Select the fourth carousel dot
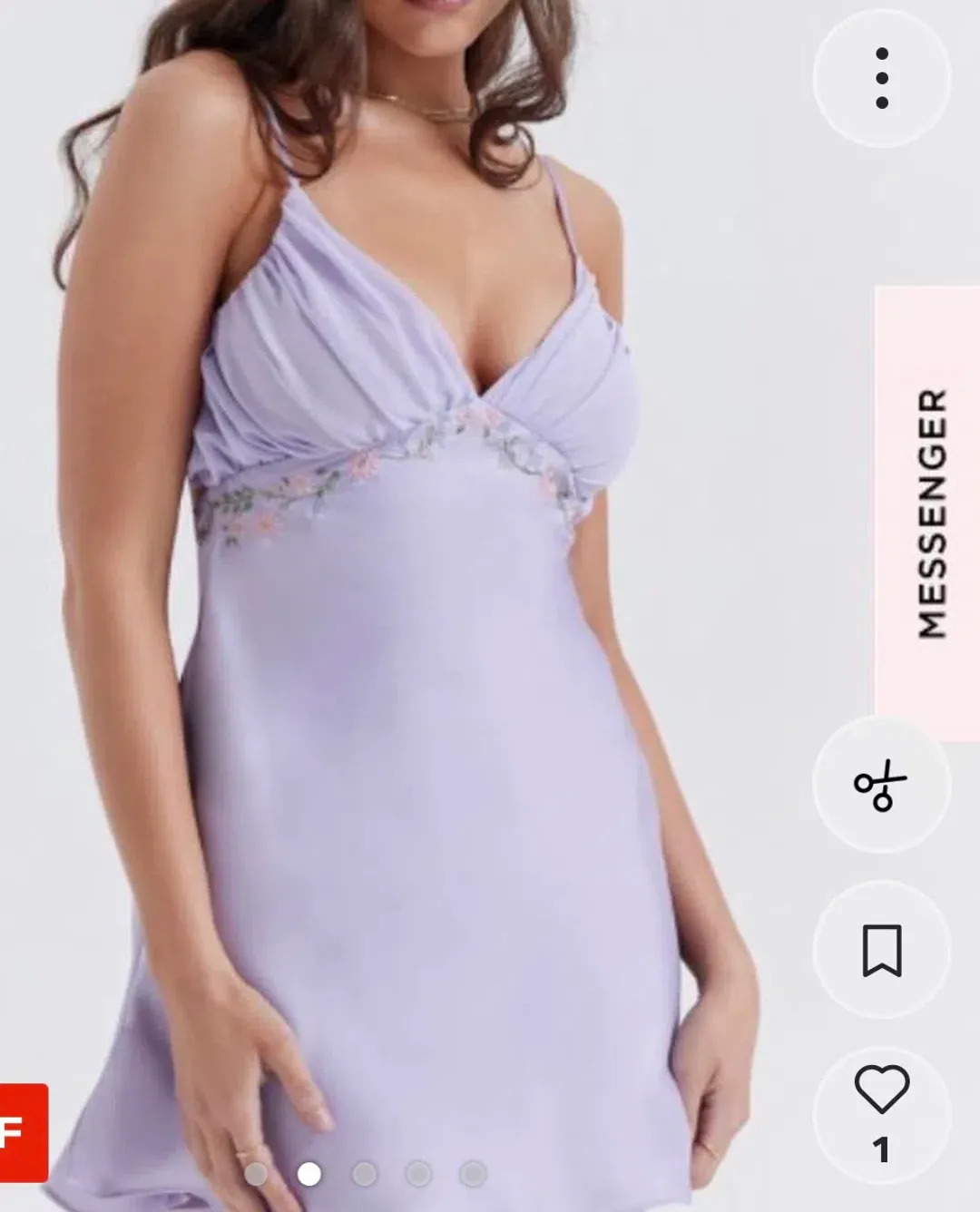980x1212 pixels. pyautogui.click(x=418, y=1175)
